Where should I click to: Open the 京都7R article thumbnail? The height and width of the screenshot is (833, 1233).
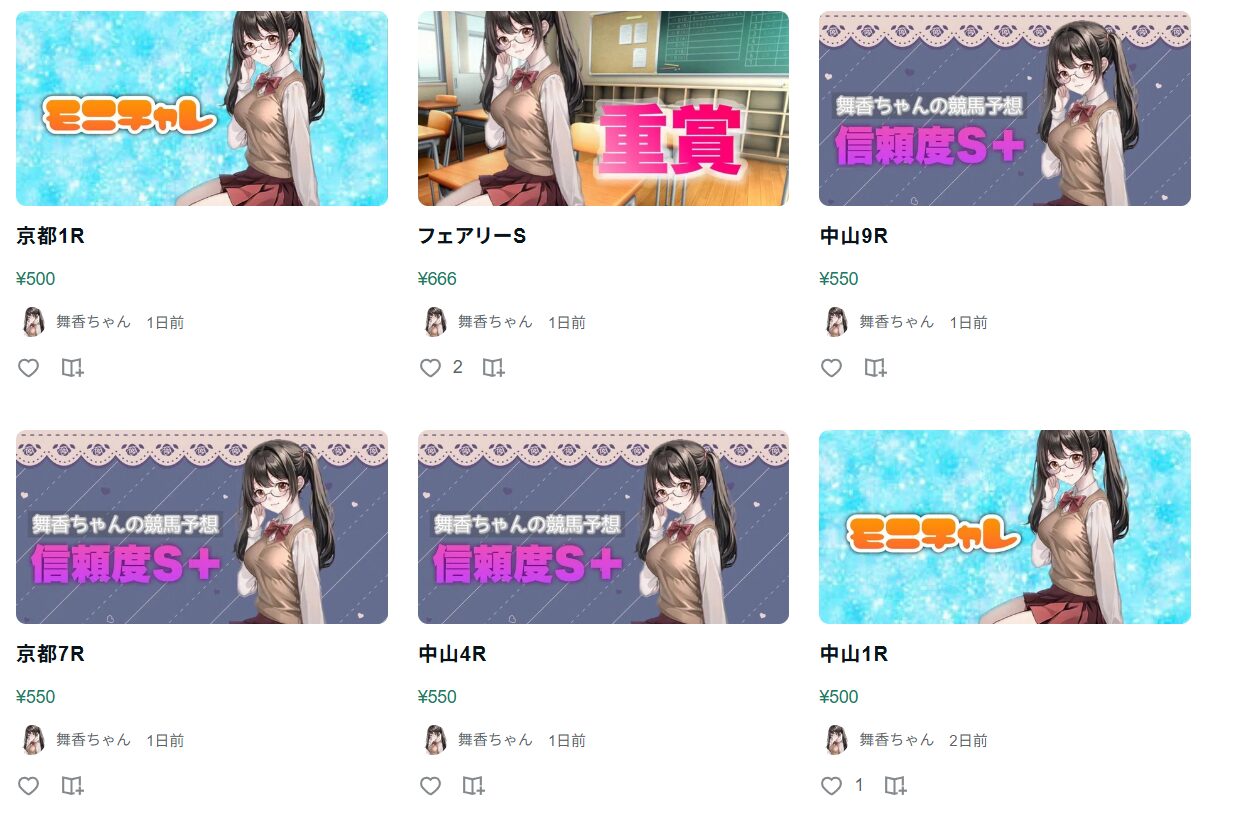[201, 527]
